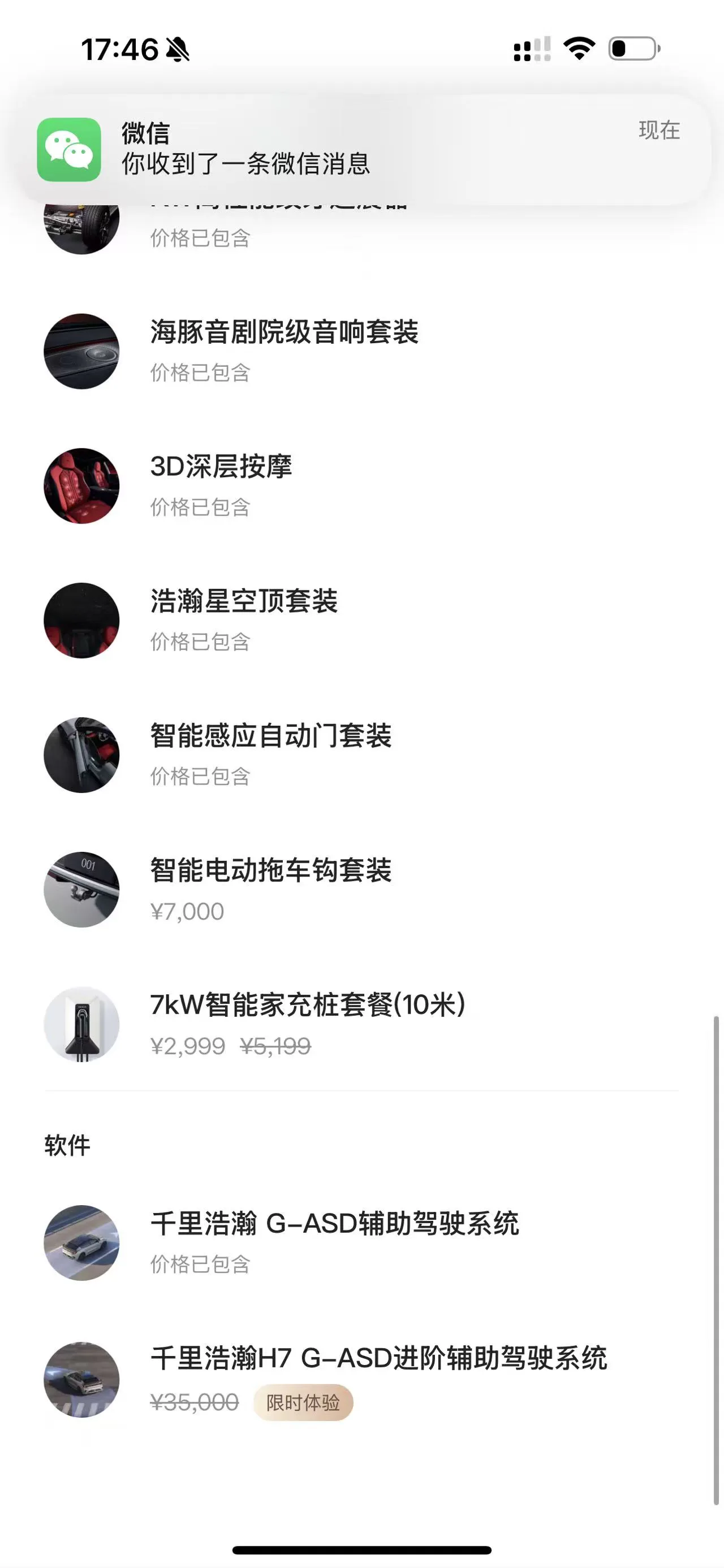This screenshot has height=1568, width=724.
Task: View 千里浩瀚H7 G-ASD进阶辅助驾驶系统 item
Action: [361, 1380]
